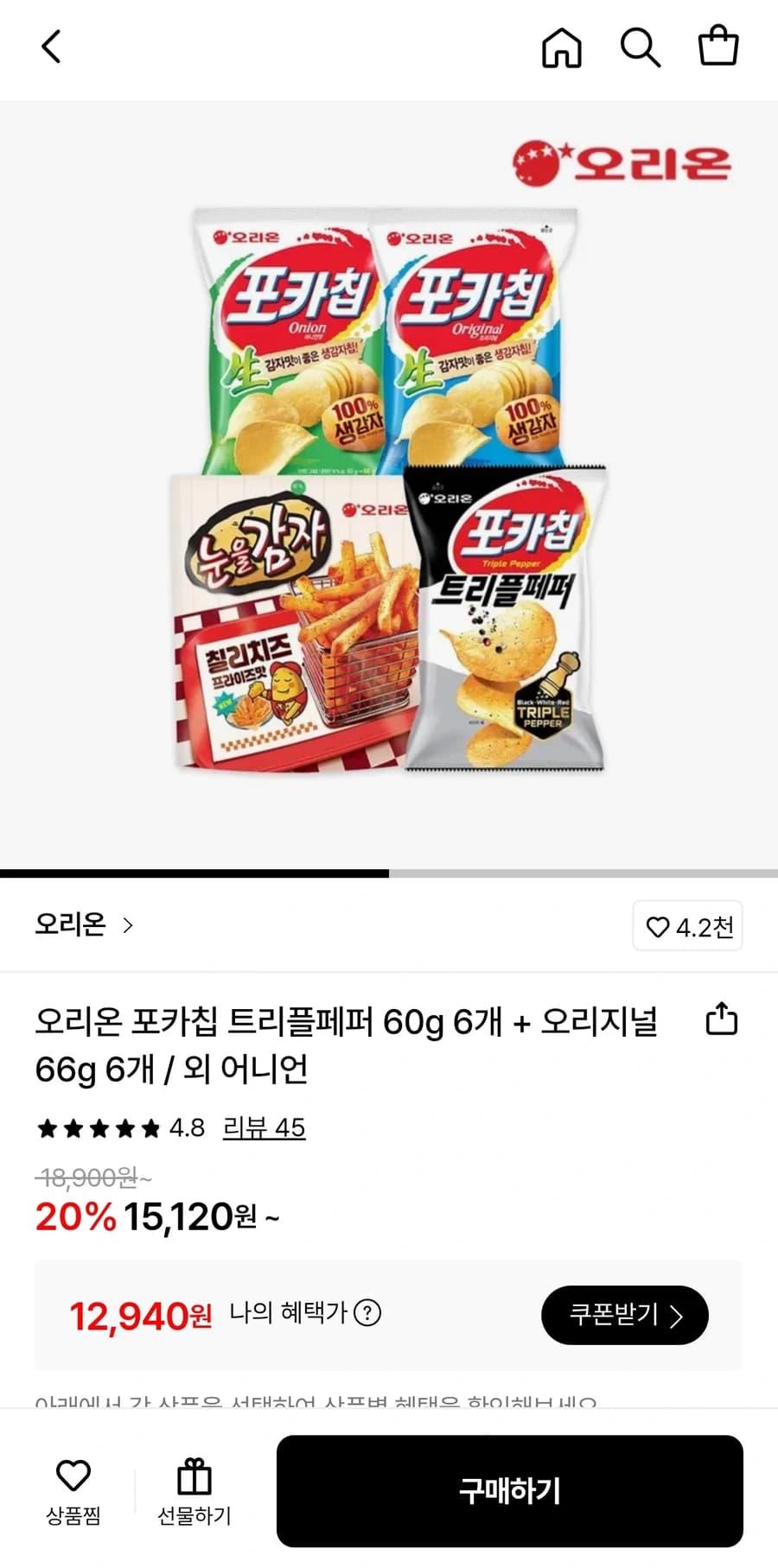778x1568 pixels.
Task: Tap the 쿠폰받기 coupon button
Action: 624,1316
